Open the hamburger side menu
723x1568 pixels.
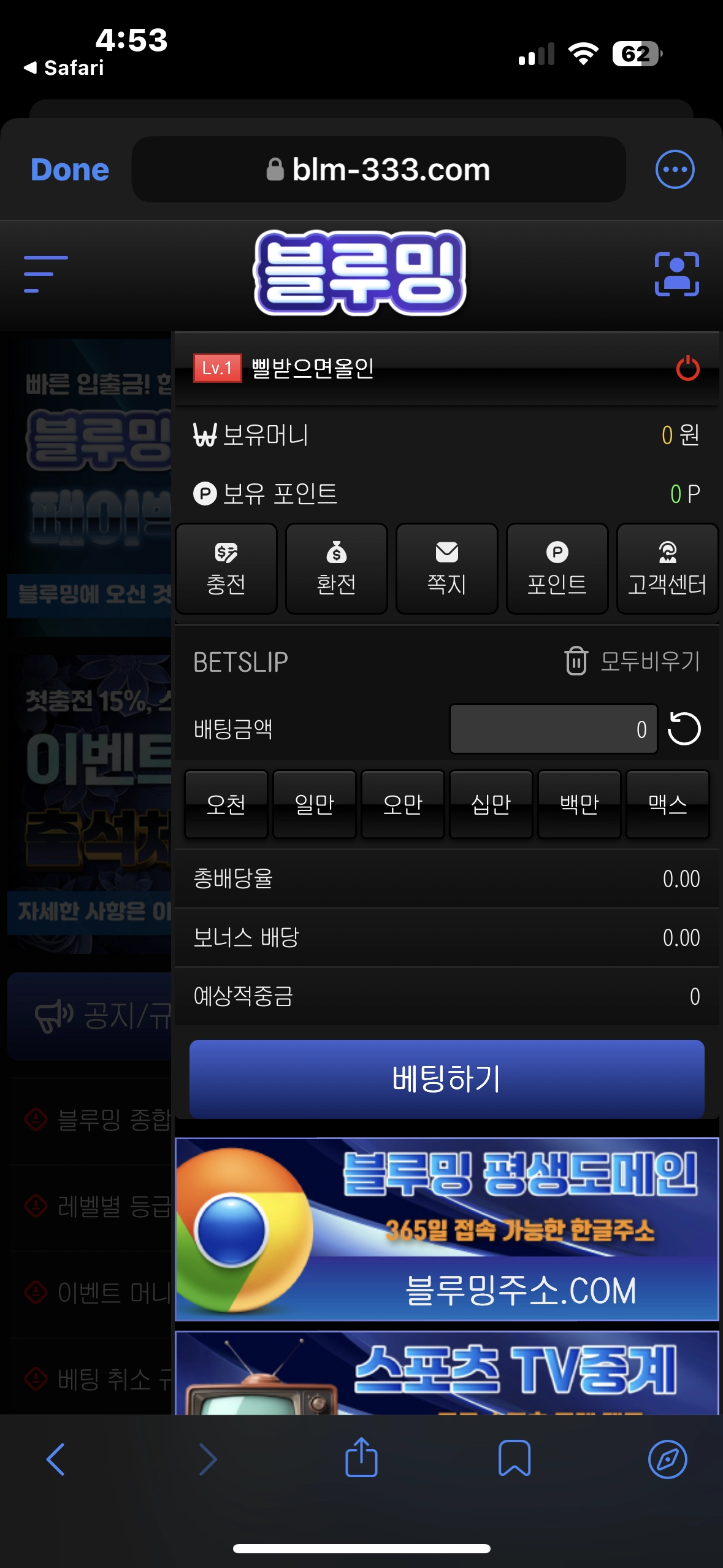[x=45, y=274]
